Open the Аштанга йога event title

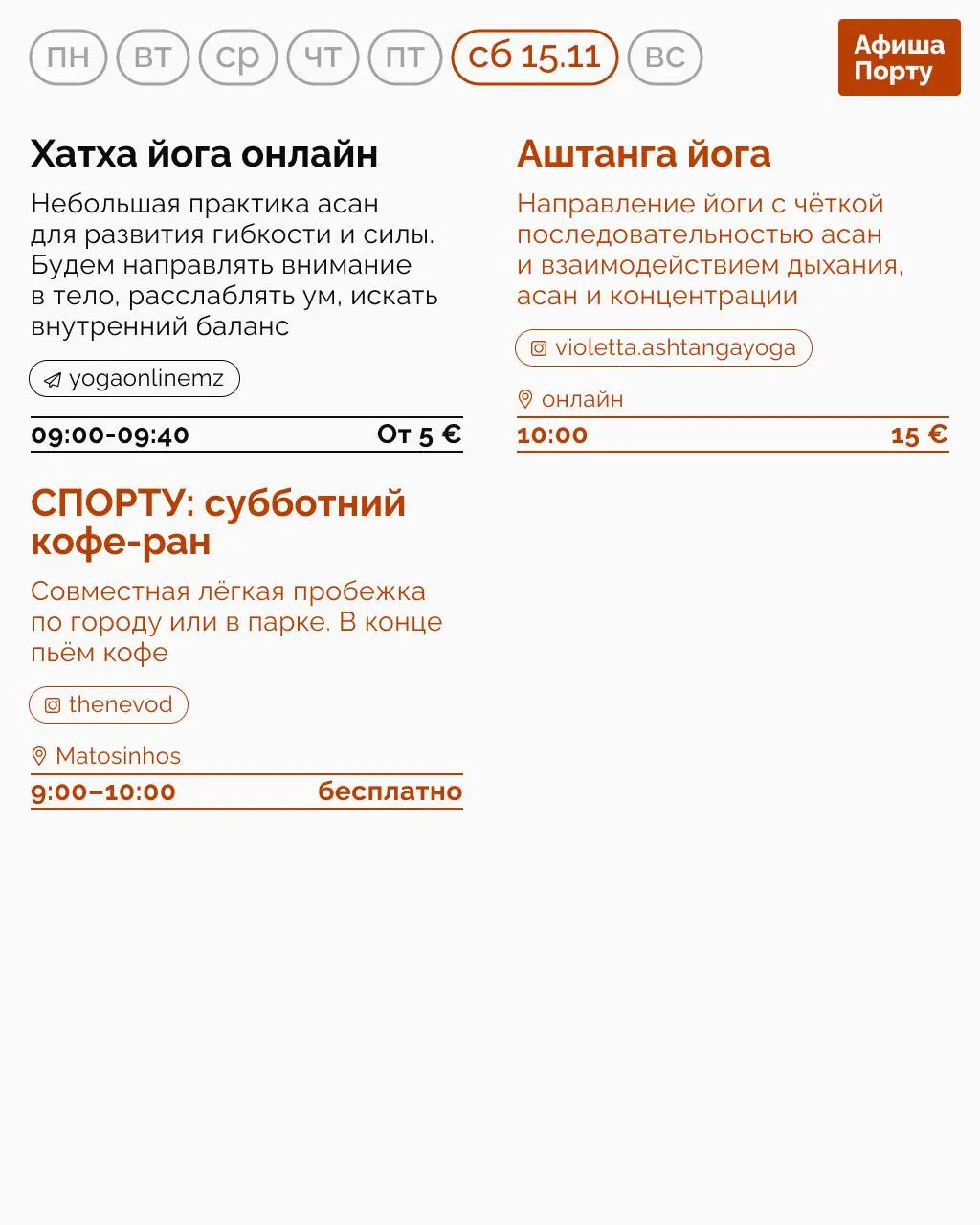click(x=645, y=153)
